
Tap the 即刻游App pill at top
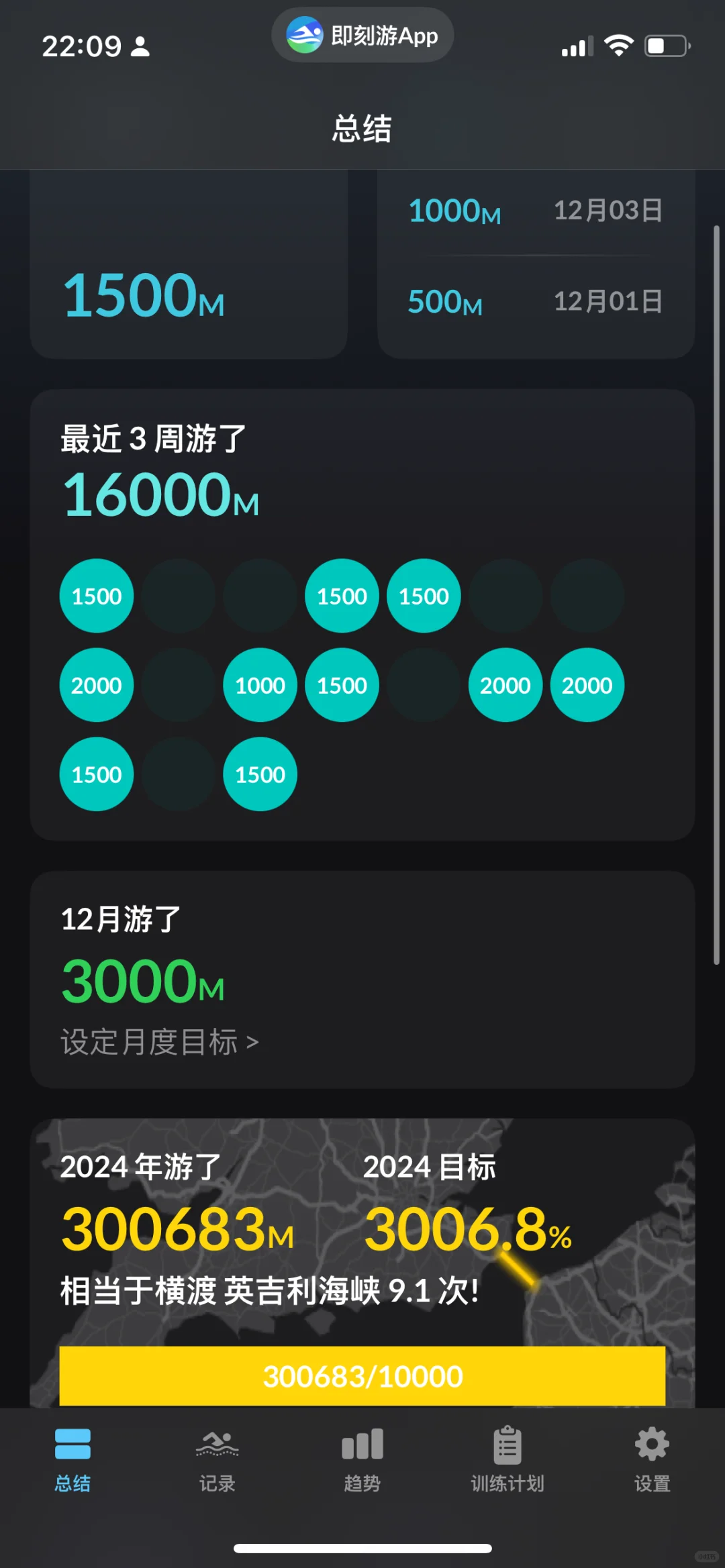(x=362, y=35)
